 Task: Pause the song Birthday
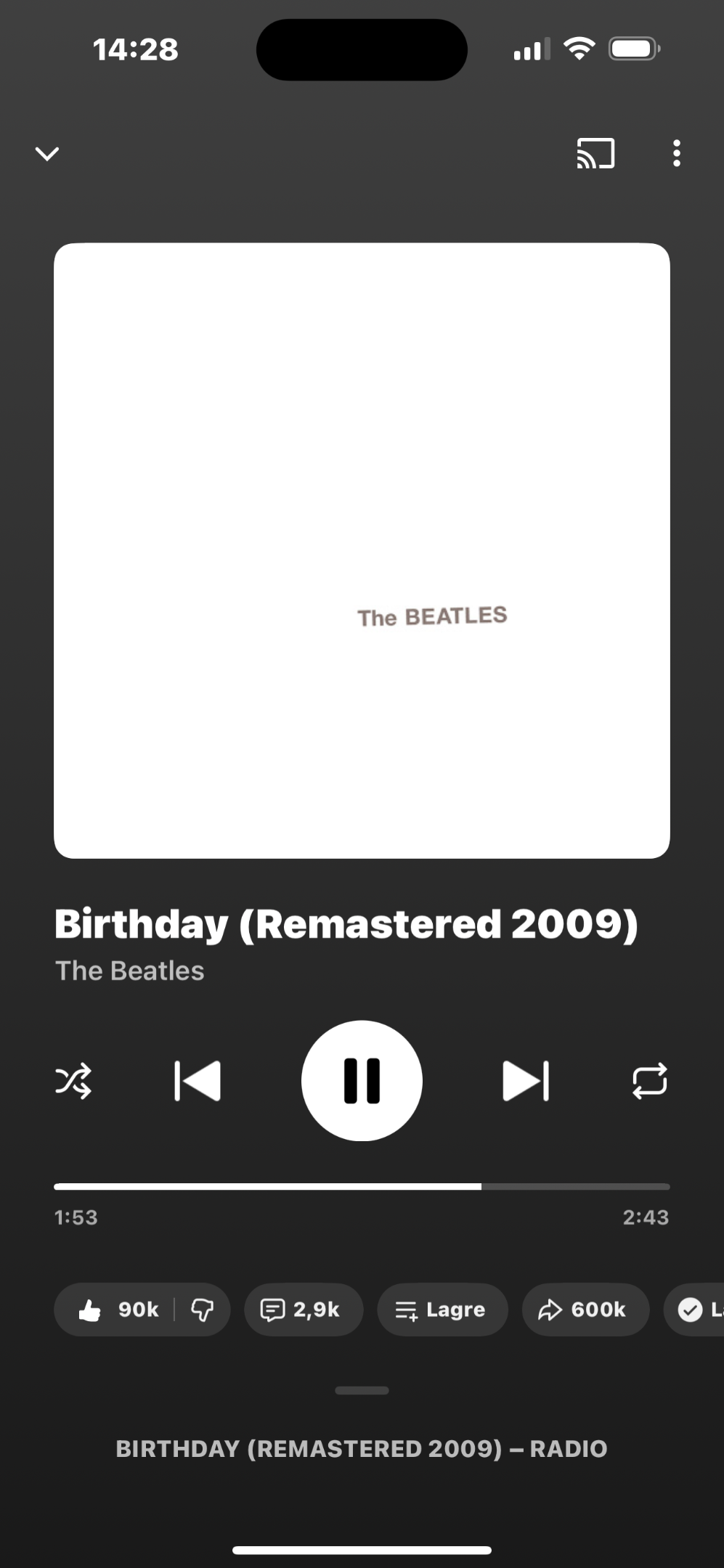click(362, 1081)
